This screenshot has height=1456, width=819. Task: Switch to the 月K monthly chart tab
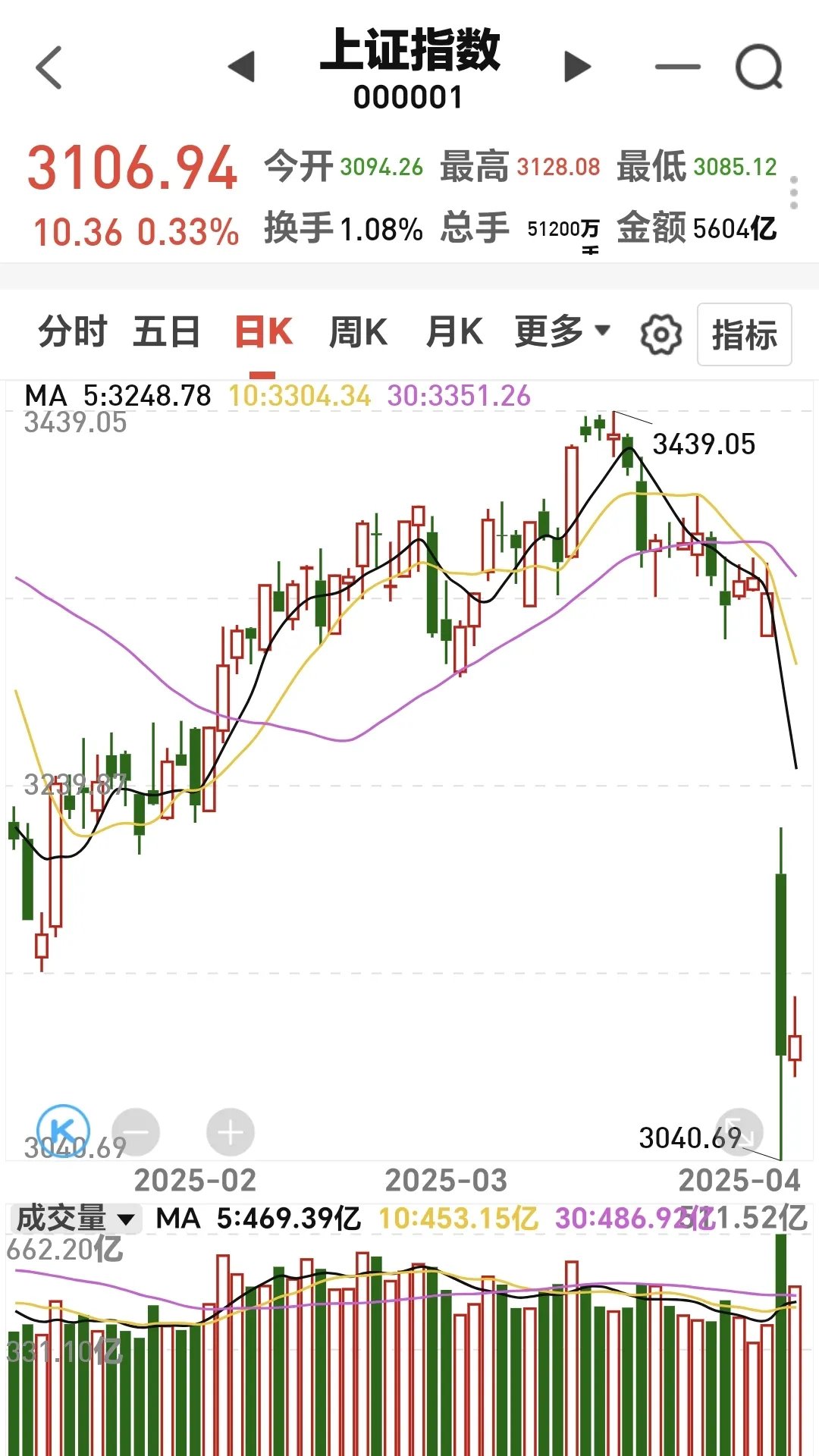pos(454,331)
